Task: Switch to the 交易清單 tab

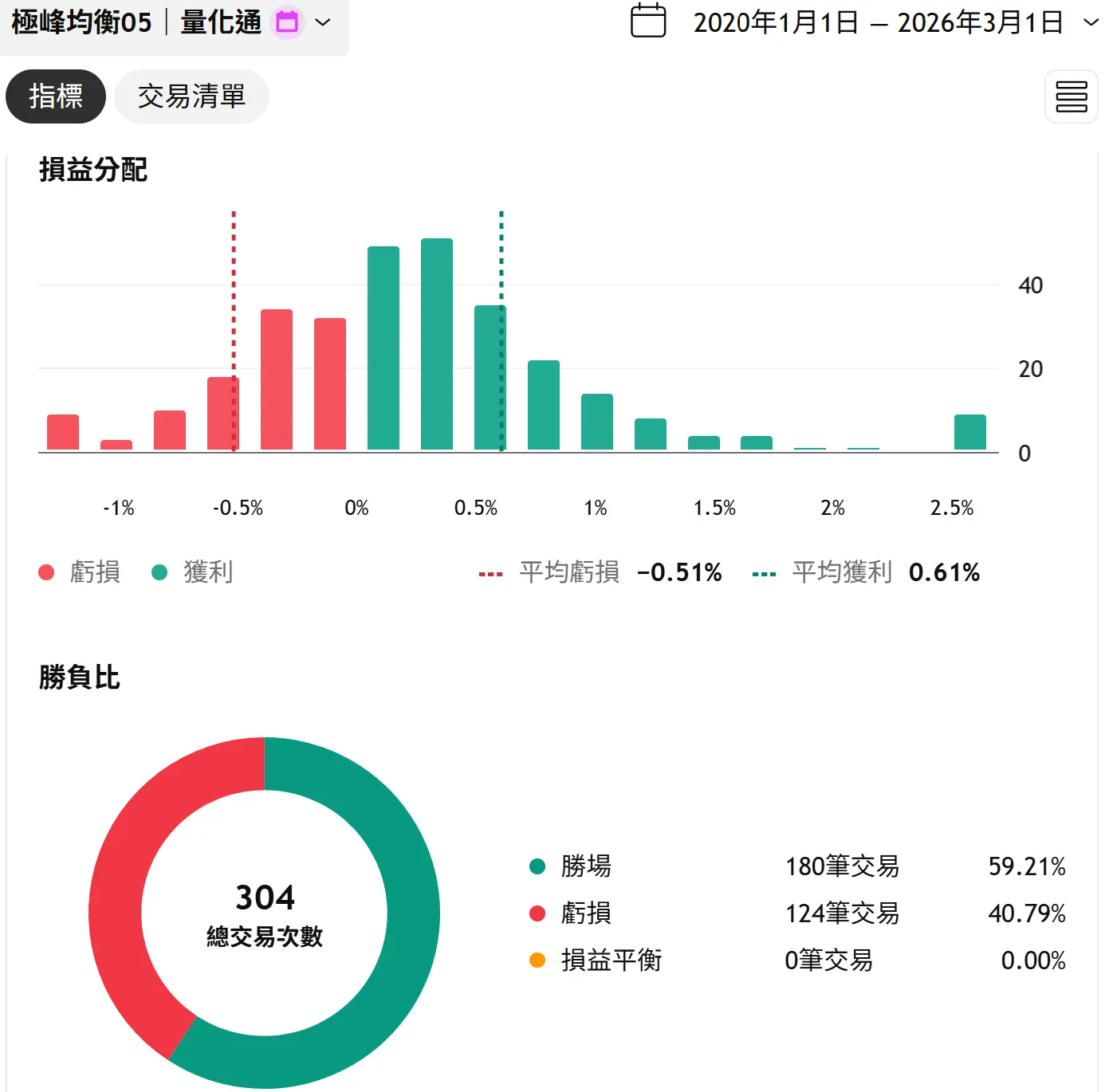Action: (x=191, y=96)
